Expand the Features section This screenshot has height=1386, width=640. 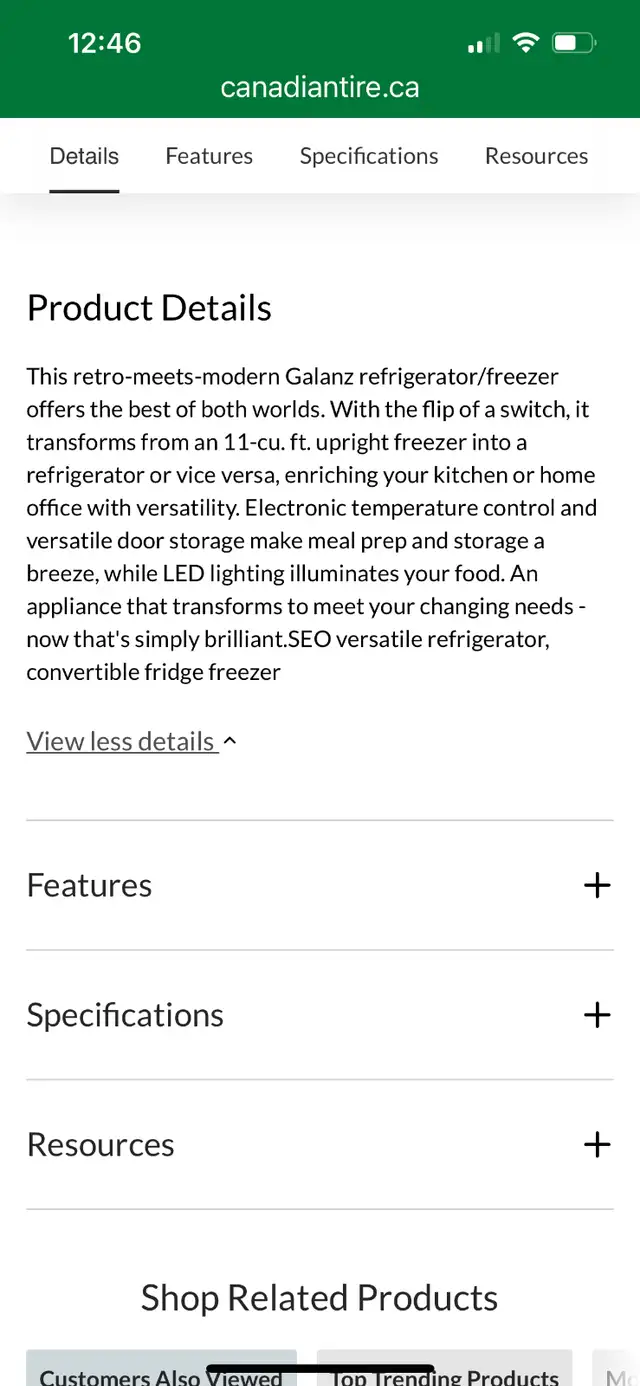point(320,885)
